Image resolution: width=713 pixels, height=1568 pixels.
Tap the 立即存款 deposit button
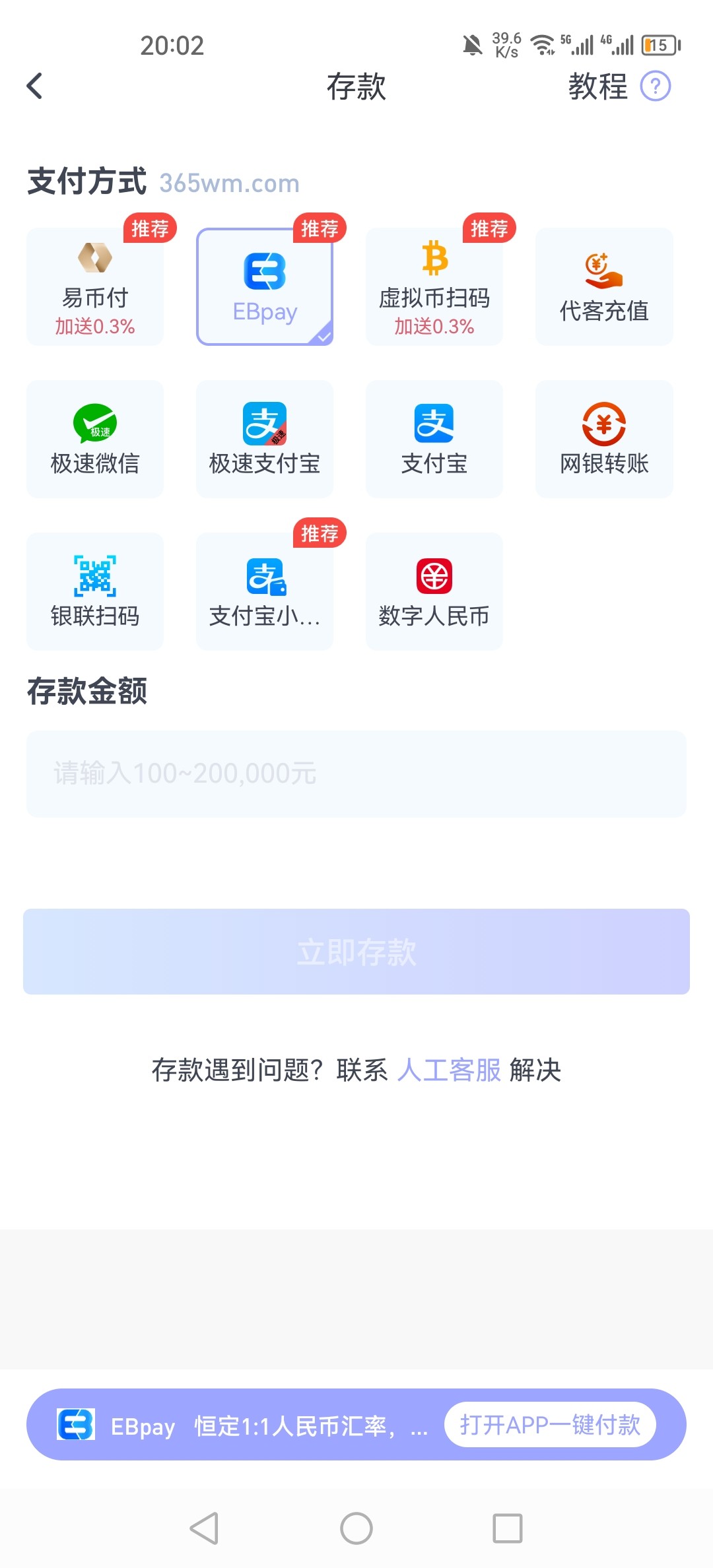[x=356, y=952]
